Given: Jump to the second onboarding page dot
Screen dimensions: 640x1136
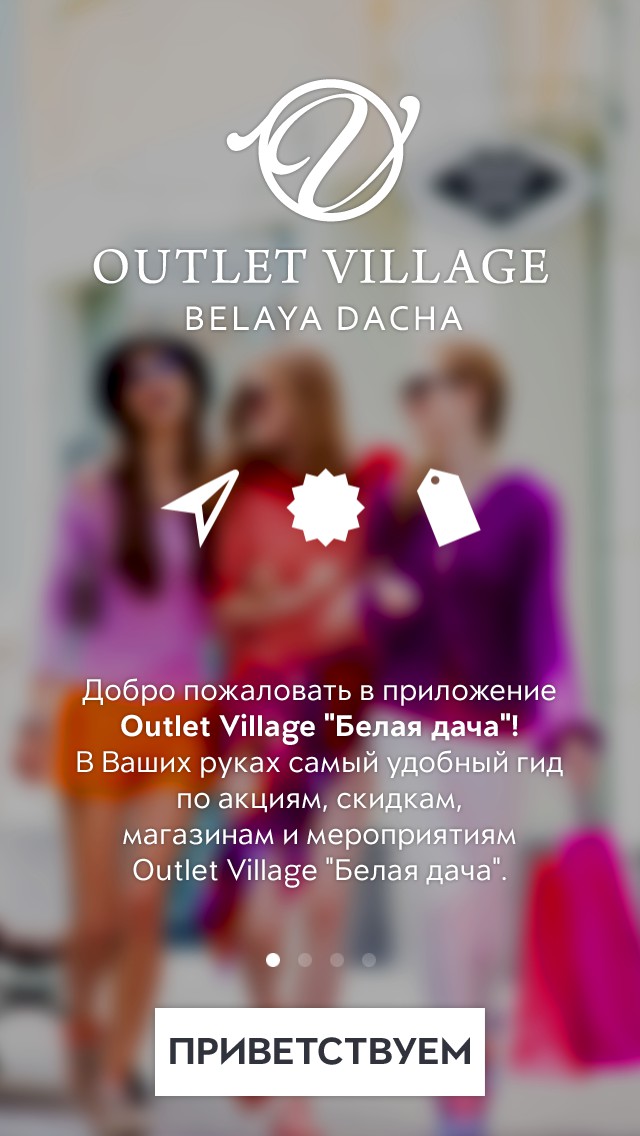Looking at the screenshot, I should [x=305, y=960].
